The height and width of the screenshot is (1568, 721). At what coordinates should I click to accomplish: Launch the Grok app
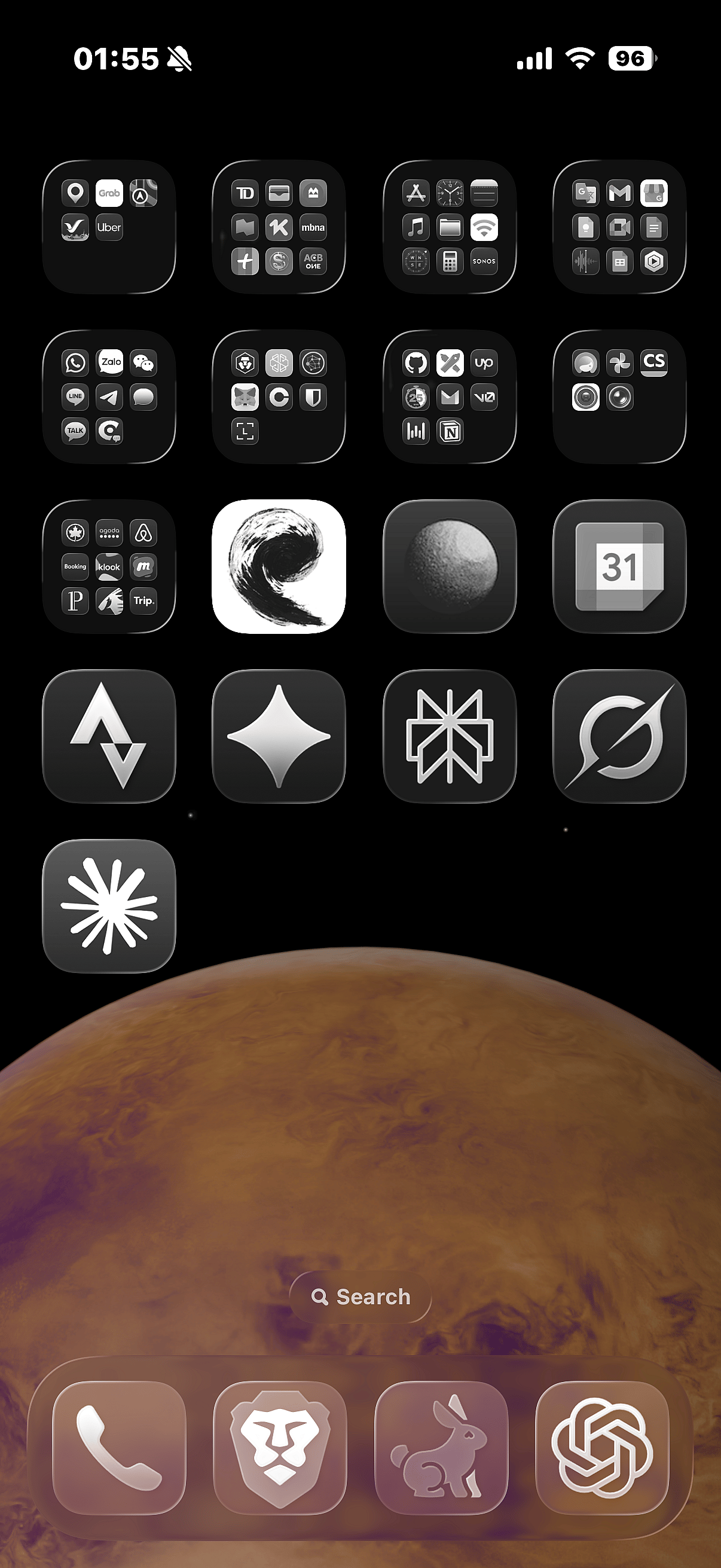tap(619, 737)
